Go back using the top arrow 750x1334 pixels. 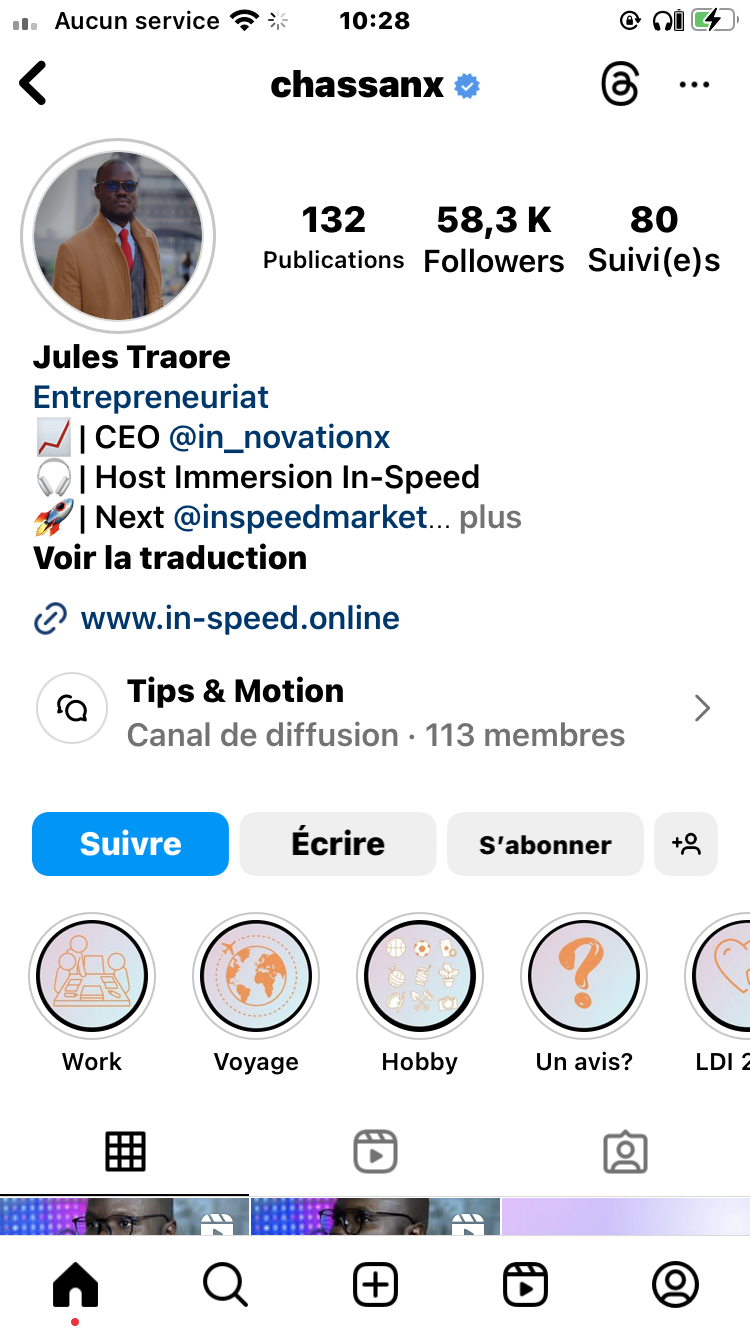34,84
